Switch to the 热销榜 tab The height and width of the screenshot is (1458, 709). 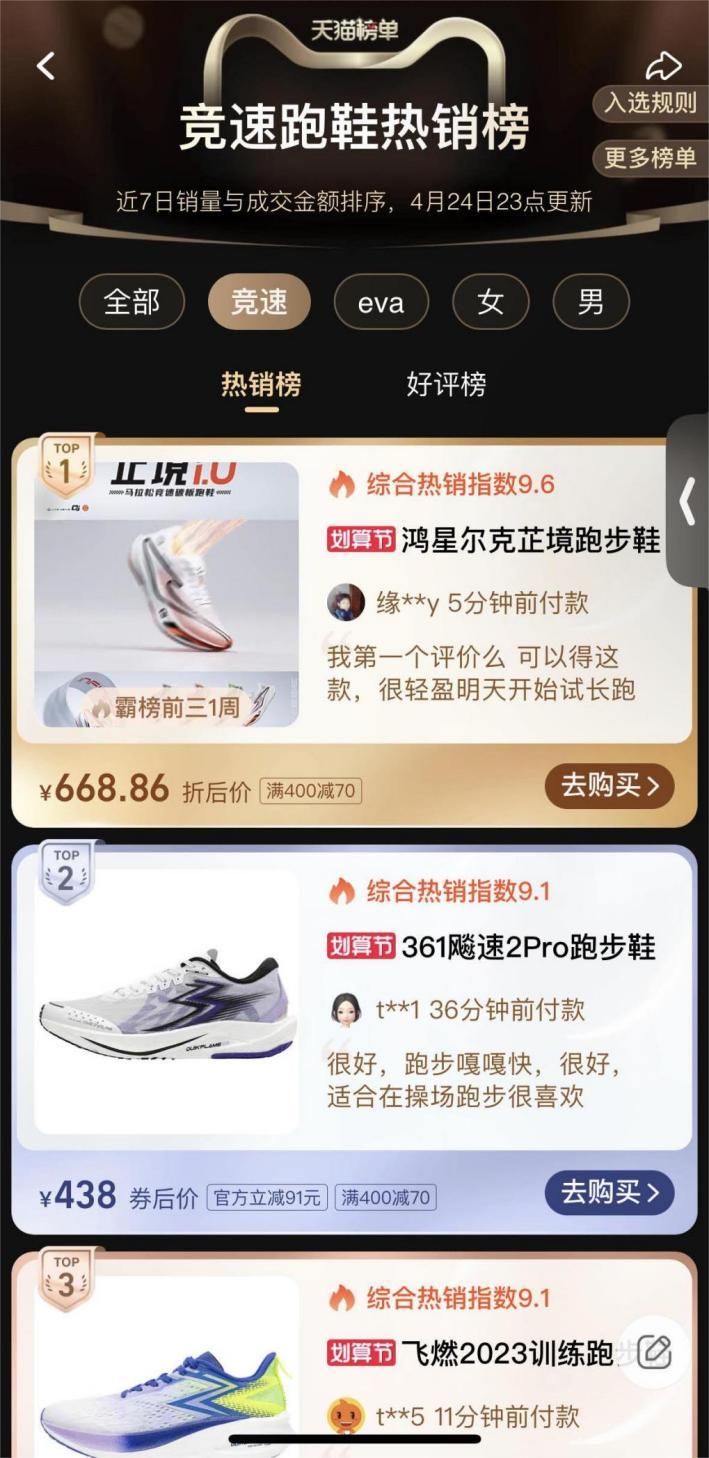coord(261,385)
